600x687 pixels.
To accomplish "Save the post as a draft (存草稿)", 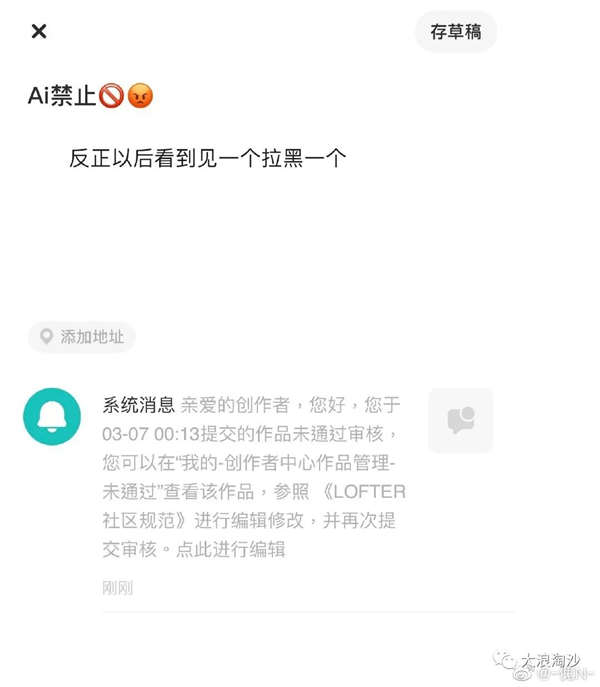I will point(455,31).
